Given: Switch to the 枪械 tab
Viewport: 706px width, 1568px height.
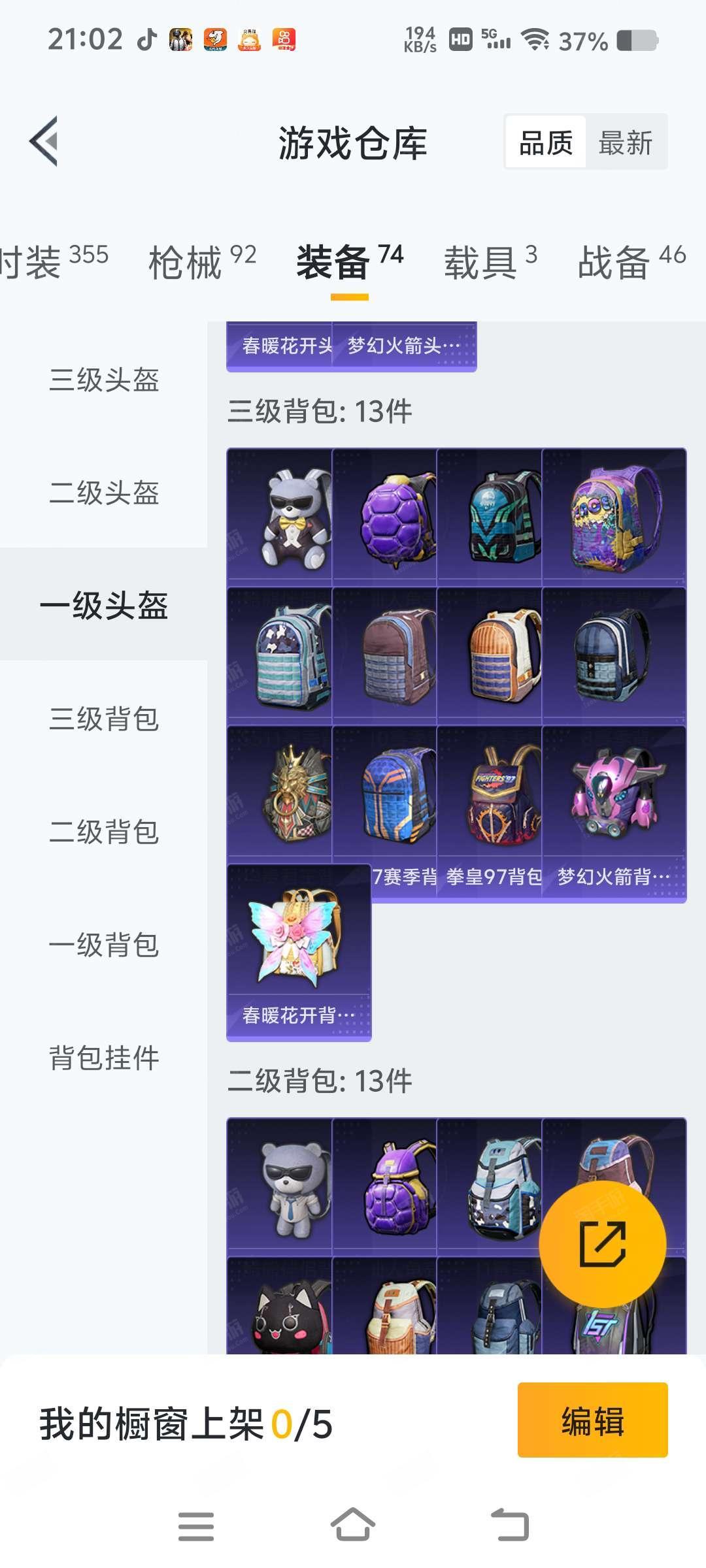Looking at the screenshot, I should (x=201, y=263).
